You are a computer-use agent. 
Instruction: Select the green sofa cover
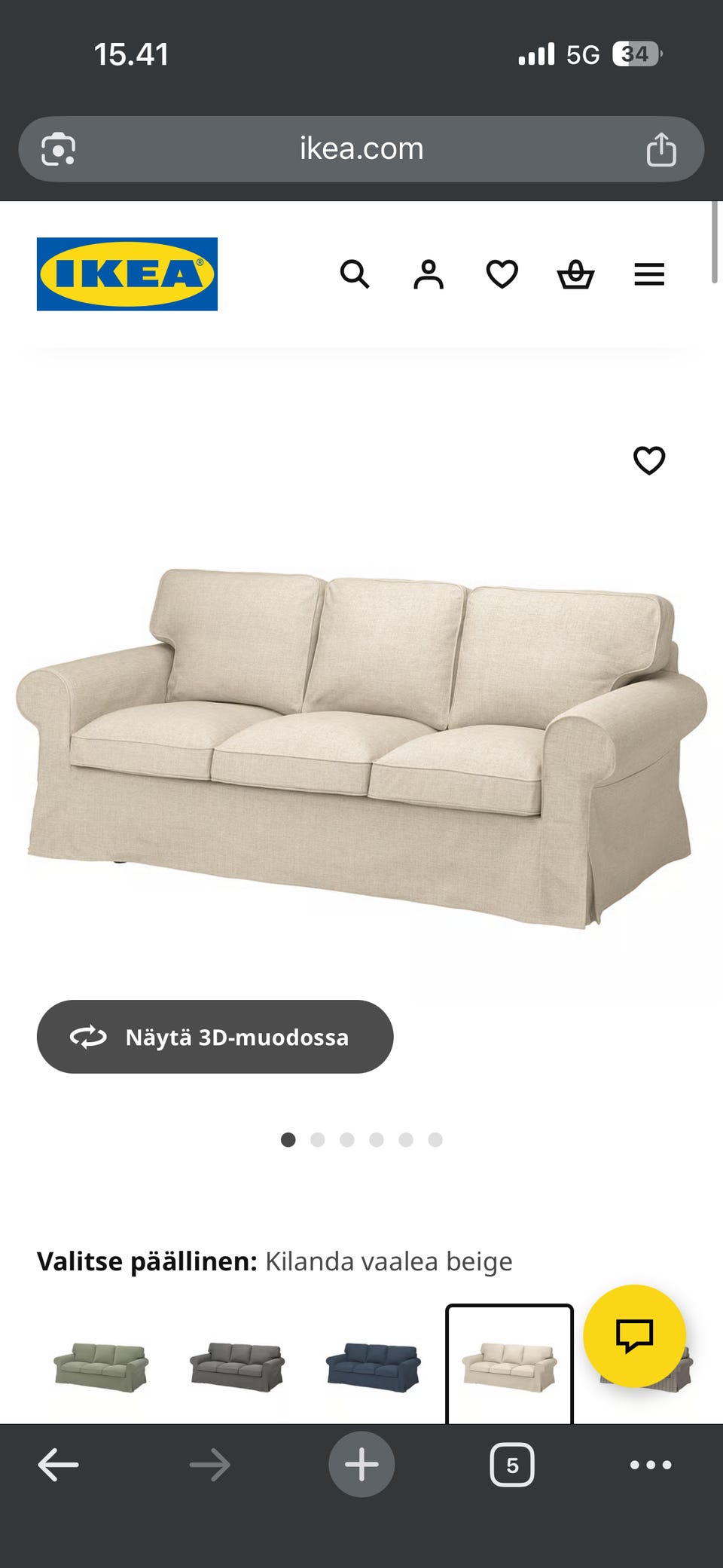coord(101,1367)
